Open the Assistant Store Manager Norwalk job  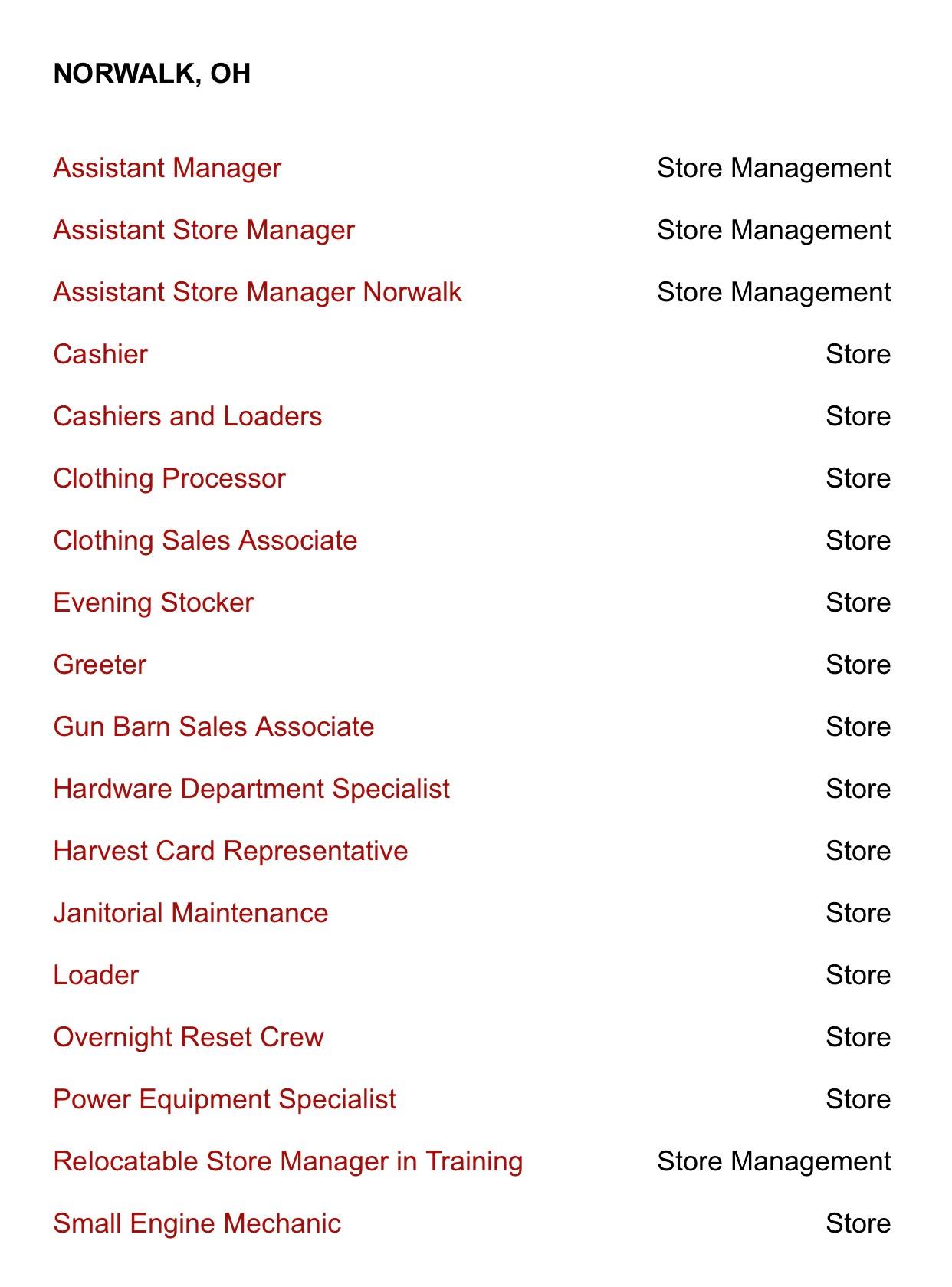[x=258, y=292]
